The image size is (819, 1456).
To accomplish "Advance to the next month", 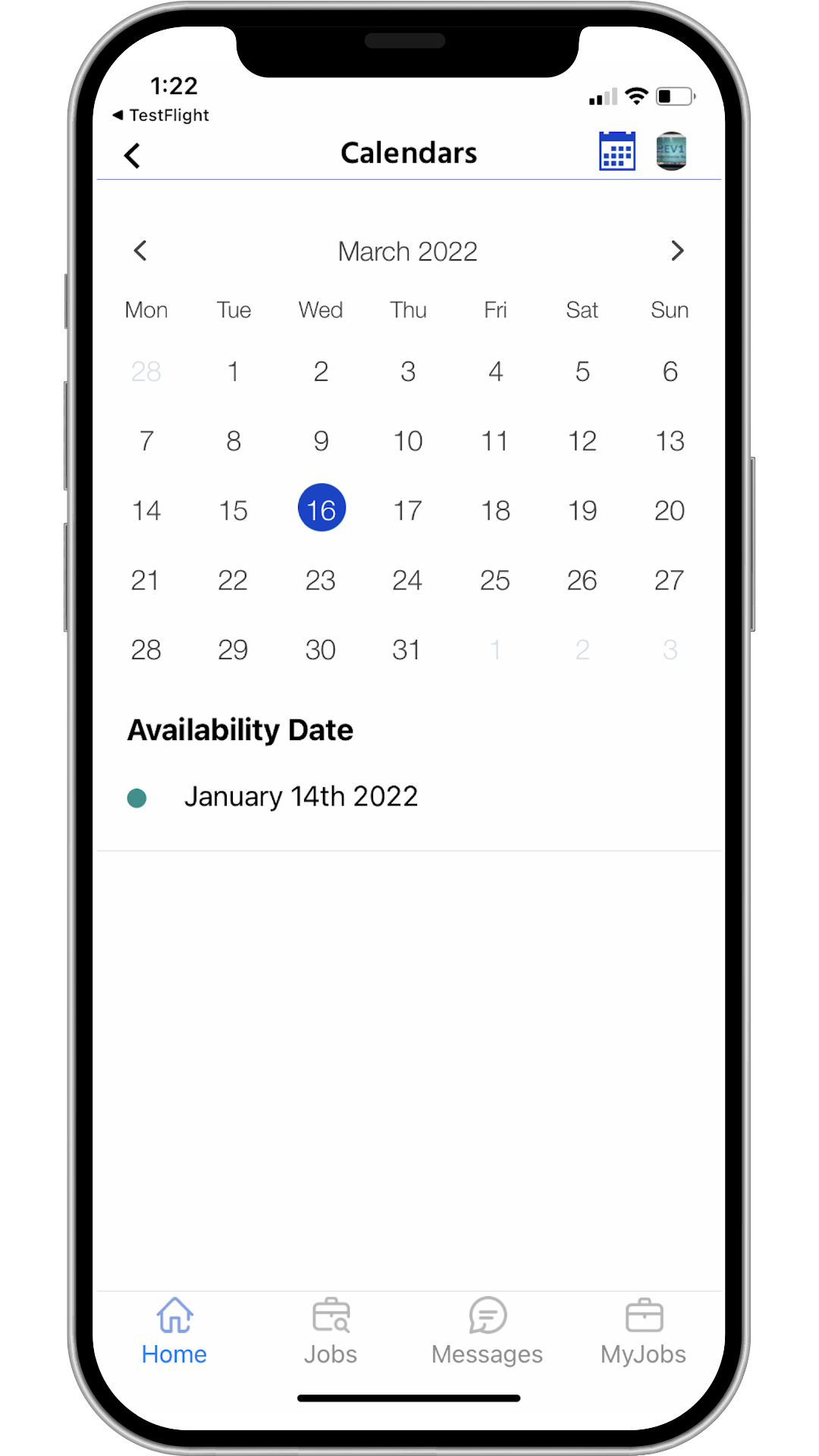I will [x=677, y=251].
